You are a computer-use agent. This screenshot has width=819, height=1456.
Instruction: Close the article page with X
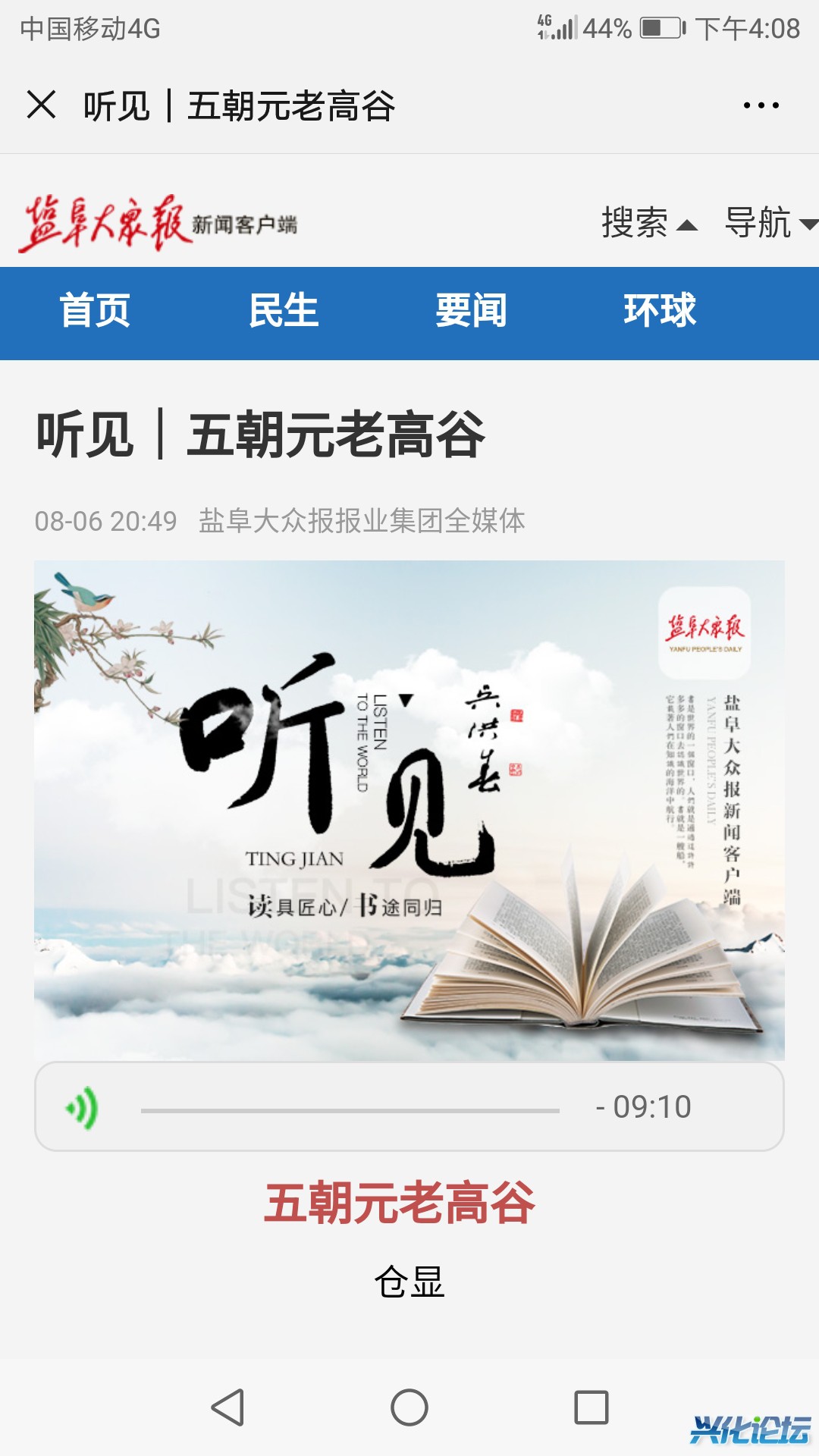click(x=41, y=105)
